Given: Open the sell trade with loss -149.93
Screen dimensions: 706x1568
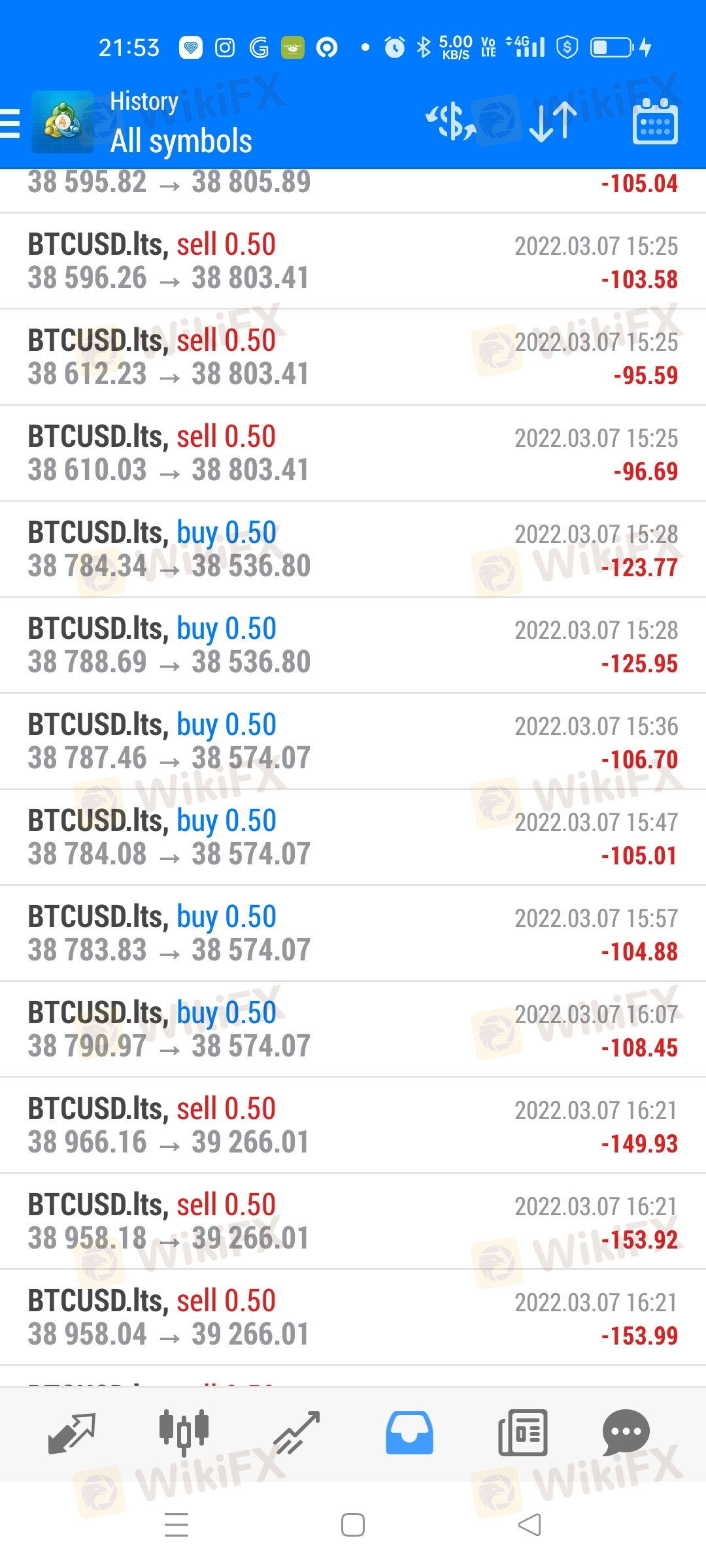Looking at the screenshot, I should (353, 1126).
